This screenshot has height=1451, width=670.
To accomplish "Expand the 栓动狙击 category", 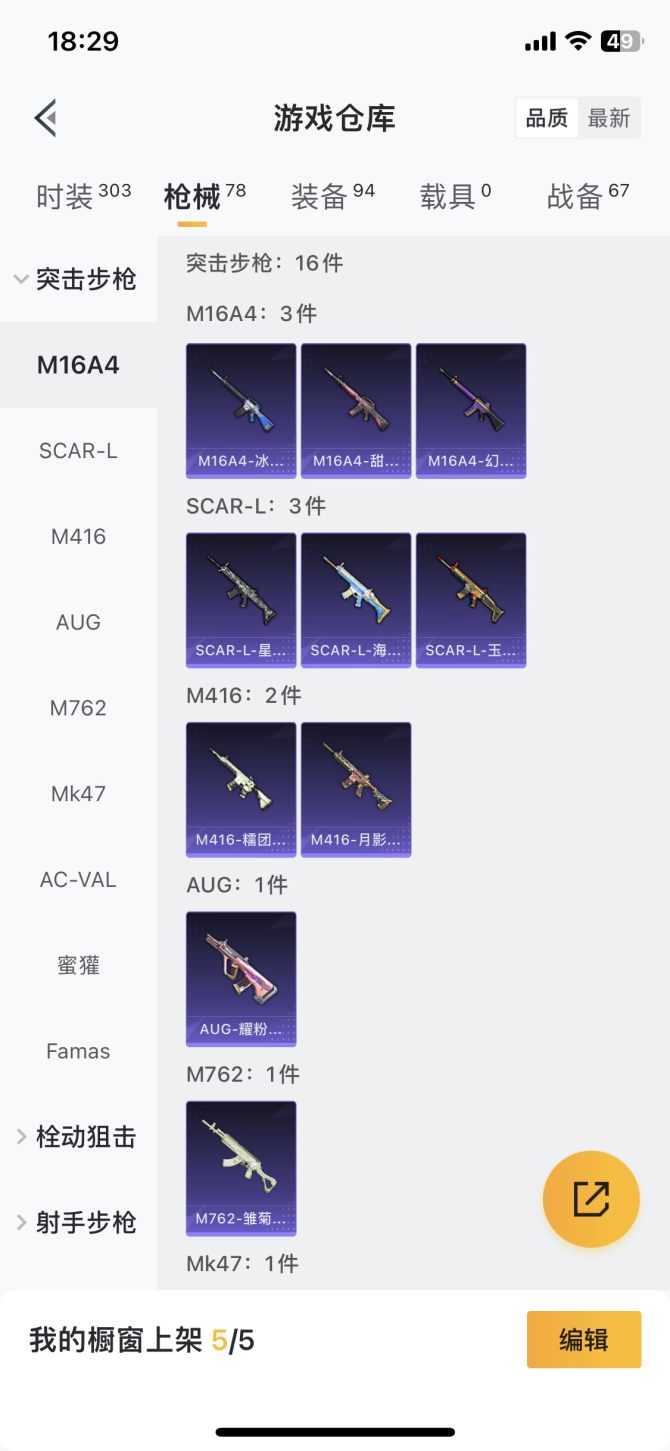I will coord(76,1137).
